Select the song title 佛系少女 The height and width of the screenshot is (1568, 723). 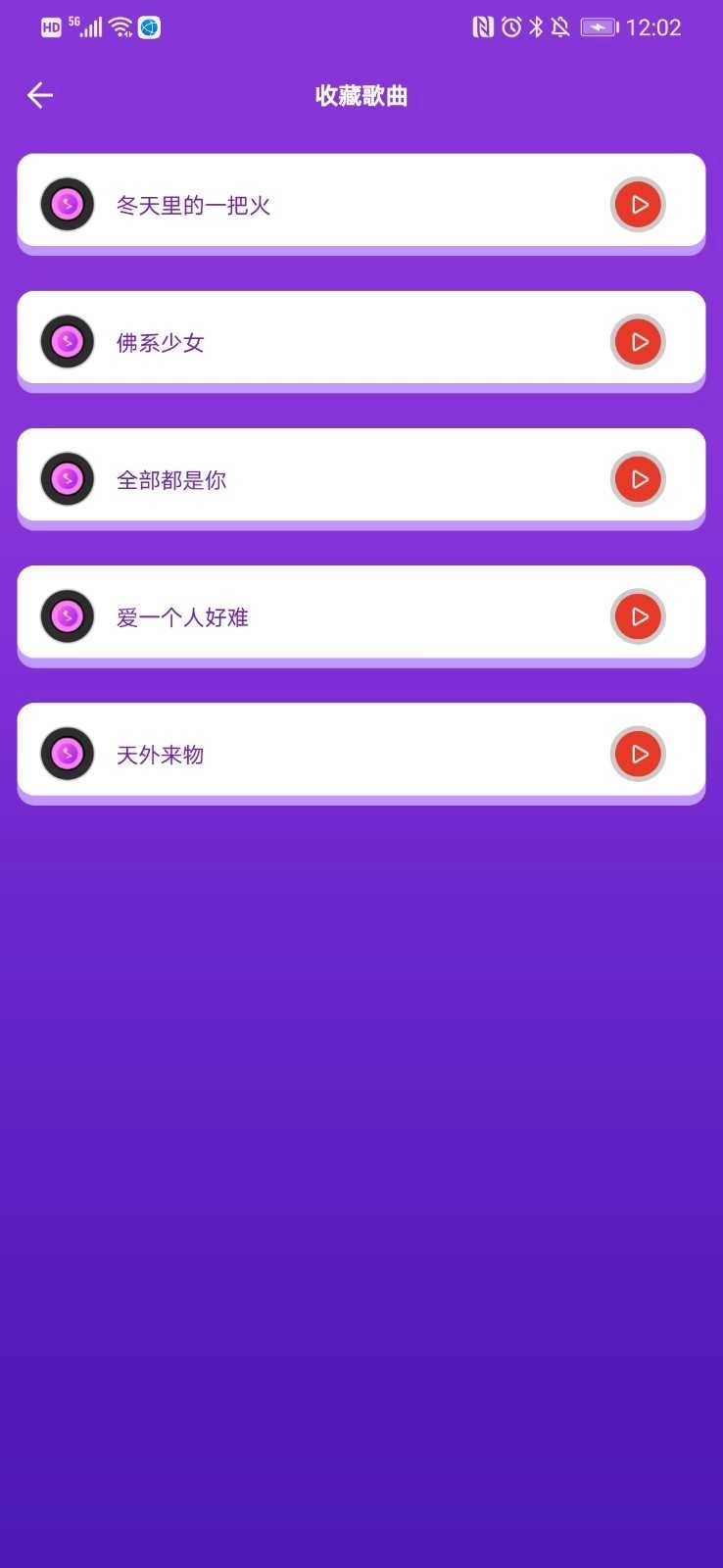[x=160, y=342]
